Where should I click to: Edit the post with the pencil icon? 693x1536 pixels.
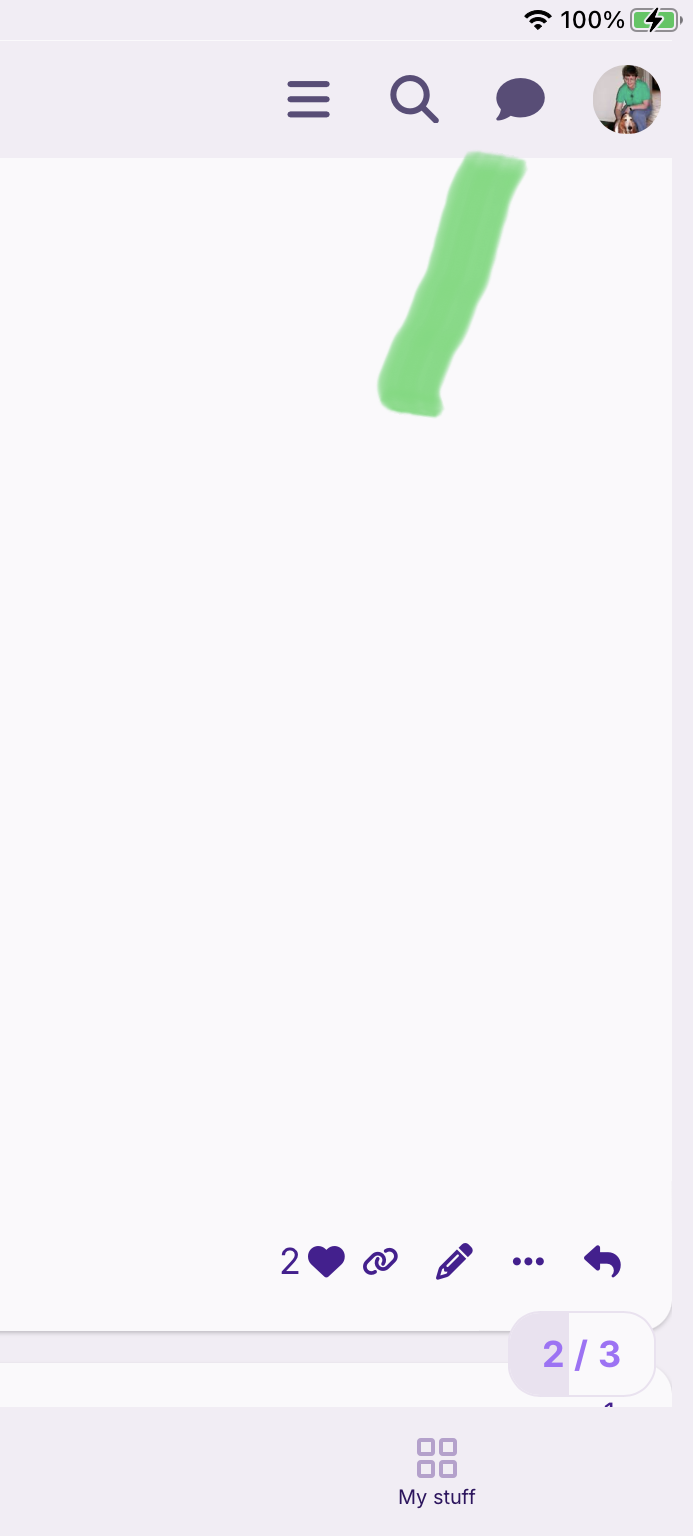click(x=454, y=1262)
